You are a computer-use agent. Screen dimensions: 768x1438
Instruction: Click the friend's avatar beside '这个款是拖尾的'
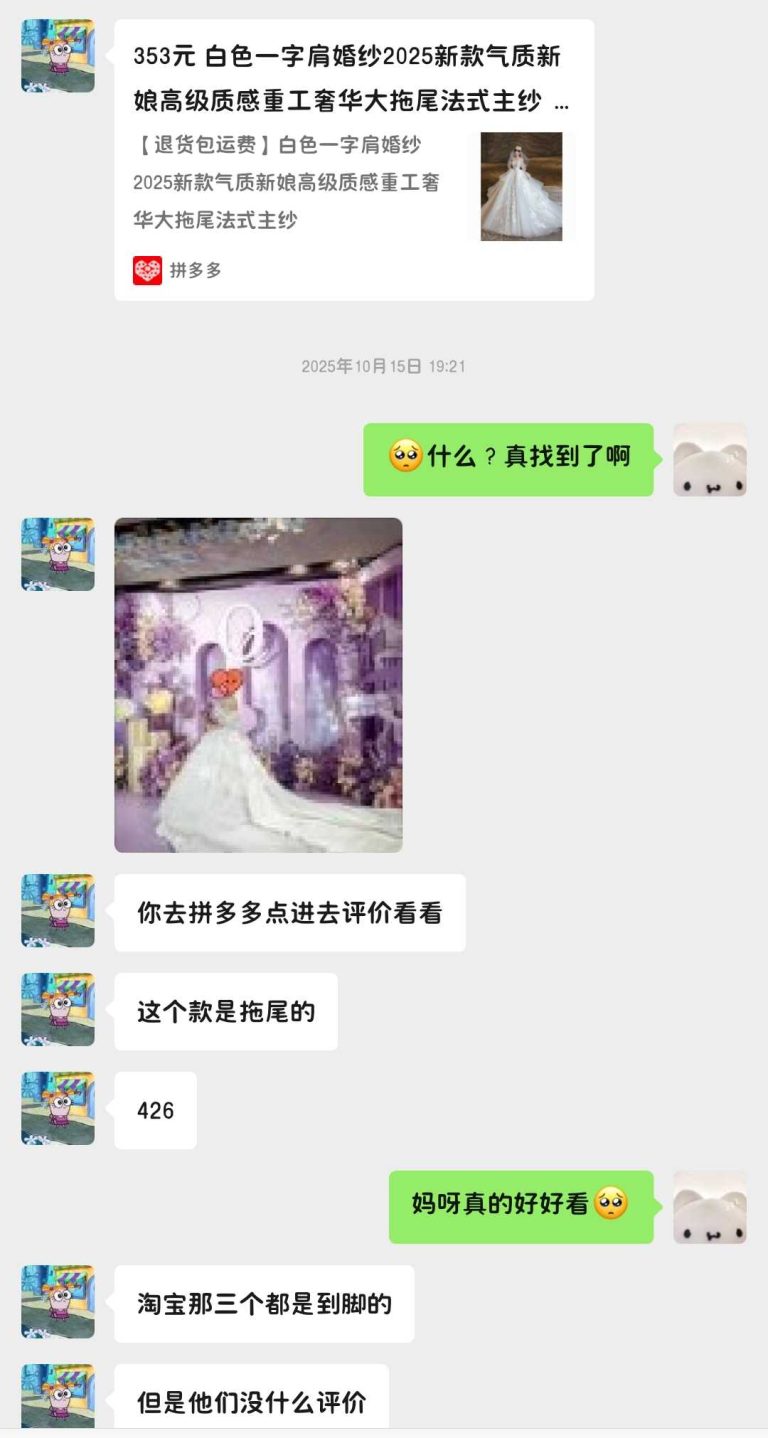[x=57, y=1010]
